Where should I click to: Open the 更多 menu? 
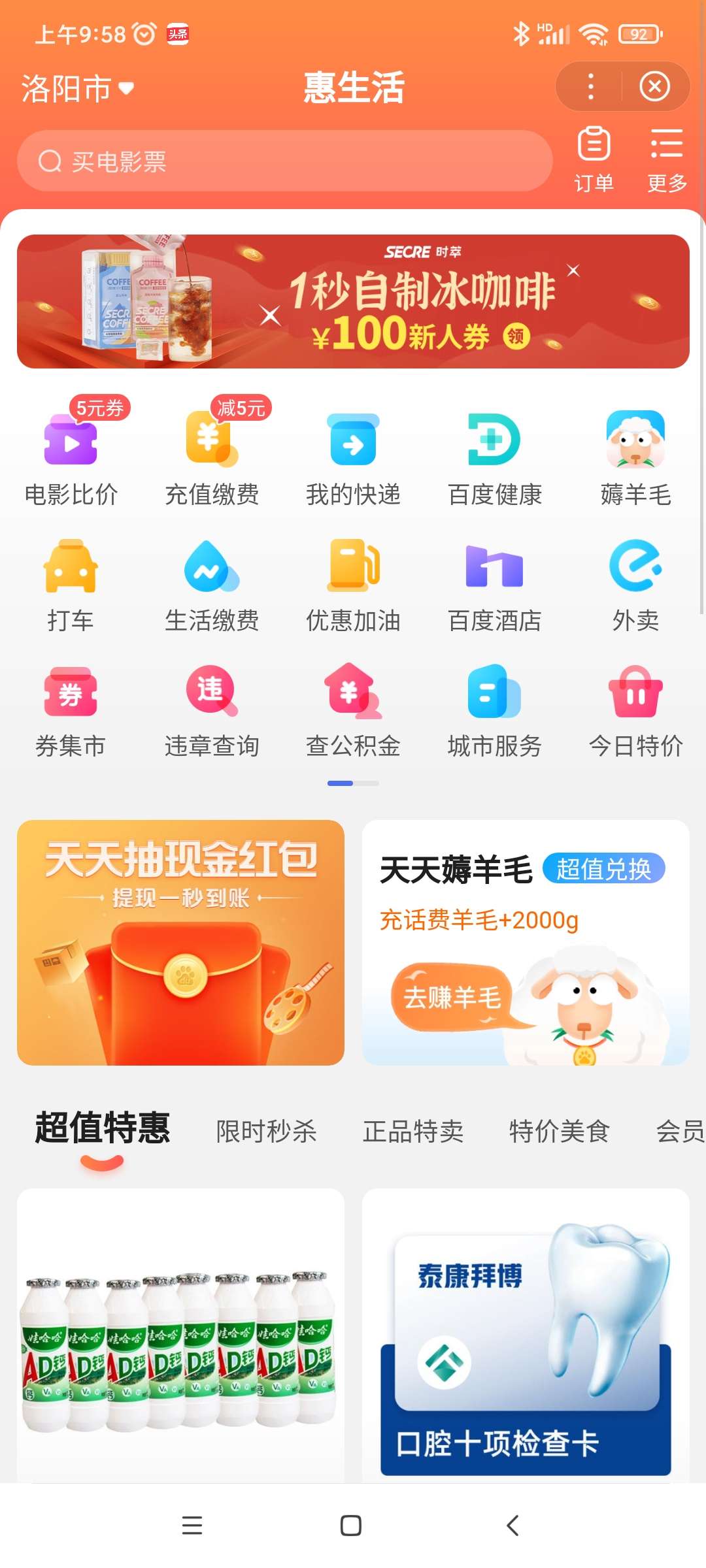(666, 160)
